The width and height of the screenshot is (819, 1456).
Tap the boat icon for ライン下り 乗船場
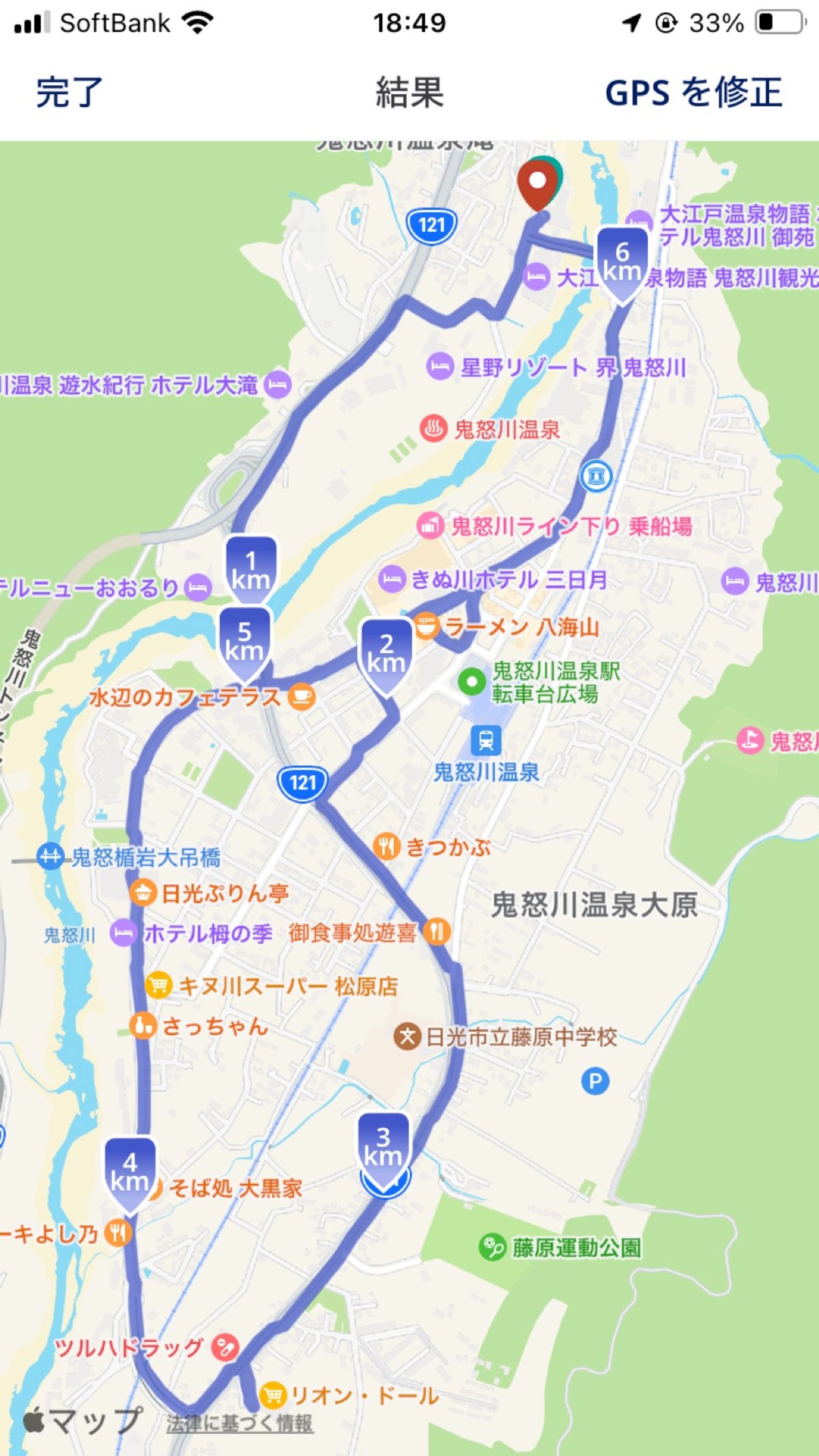point(429,525)
